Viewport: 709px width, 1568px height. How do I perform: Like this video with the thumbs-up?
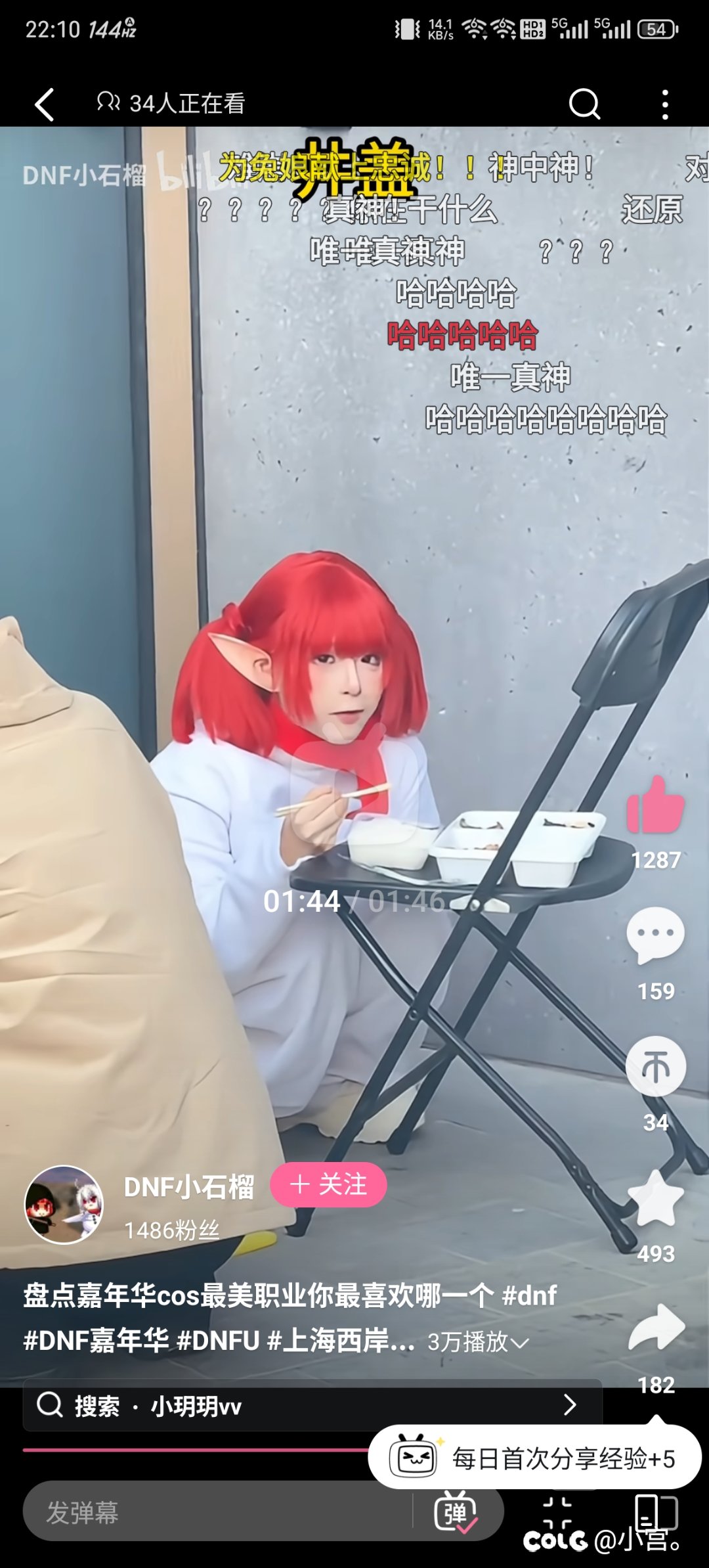(655, 805)
